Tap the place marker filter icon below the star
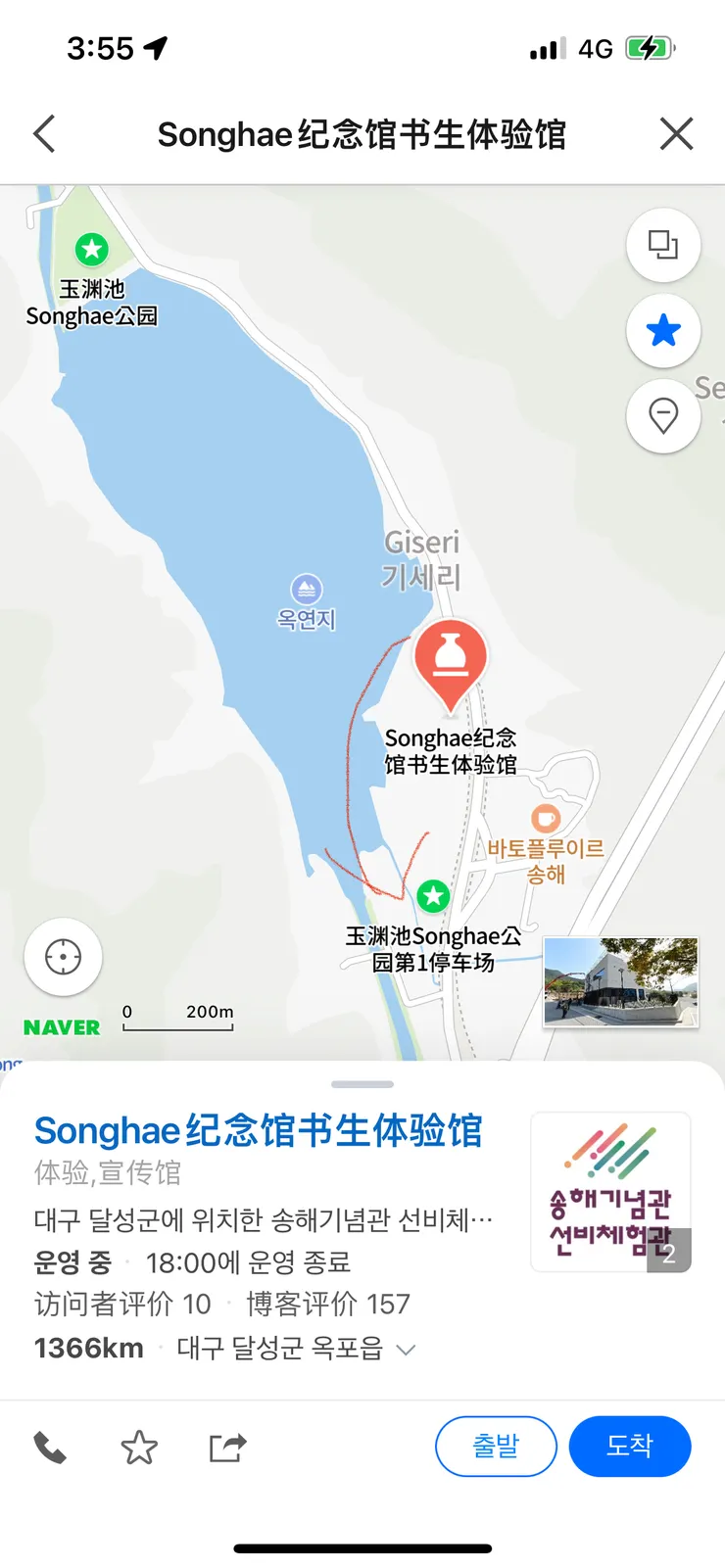The width and height of the screenshot is (725, 1568). (x=663, y=415)
